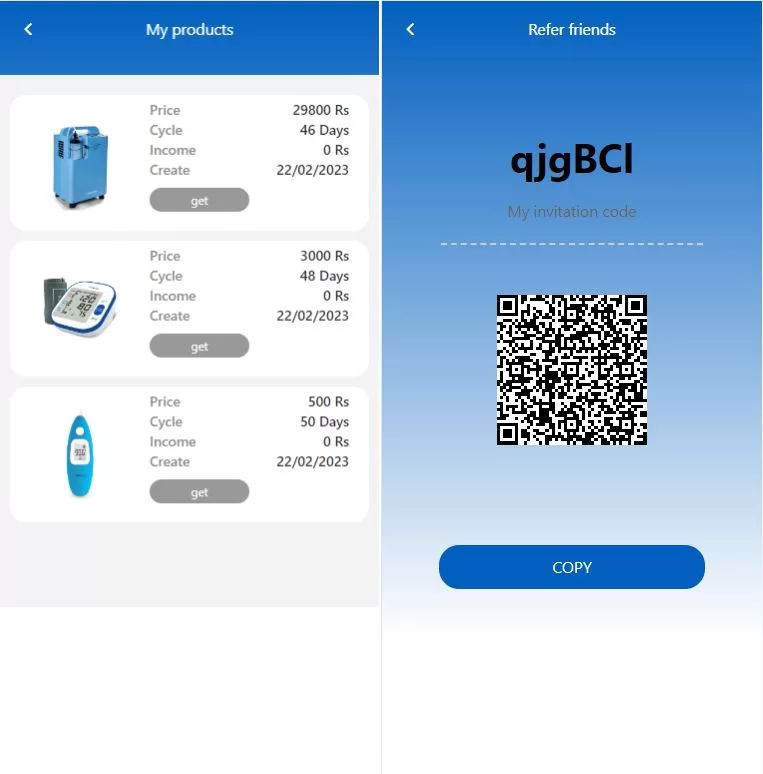The height and width of the screenshot is (774, 763).
Task: Tap get on the 29800 Rs product
Action: coord(199,200)
